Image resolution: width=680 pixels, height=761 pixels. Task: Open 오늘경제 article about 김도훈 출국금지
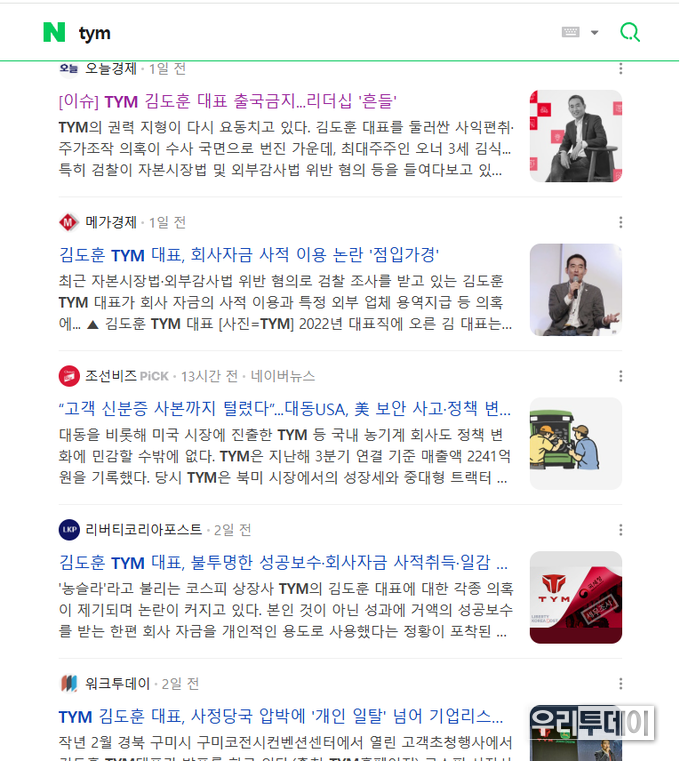point(228,101)
